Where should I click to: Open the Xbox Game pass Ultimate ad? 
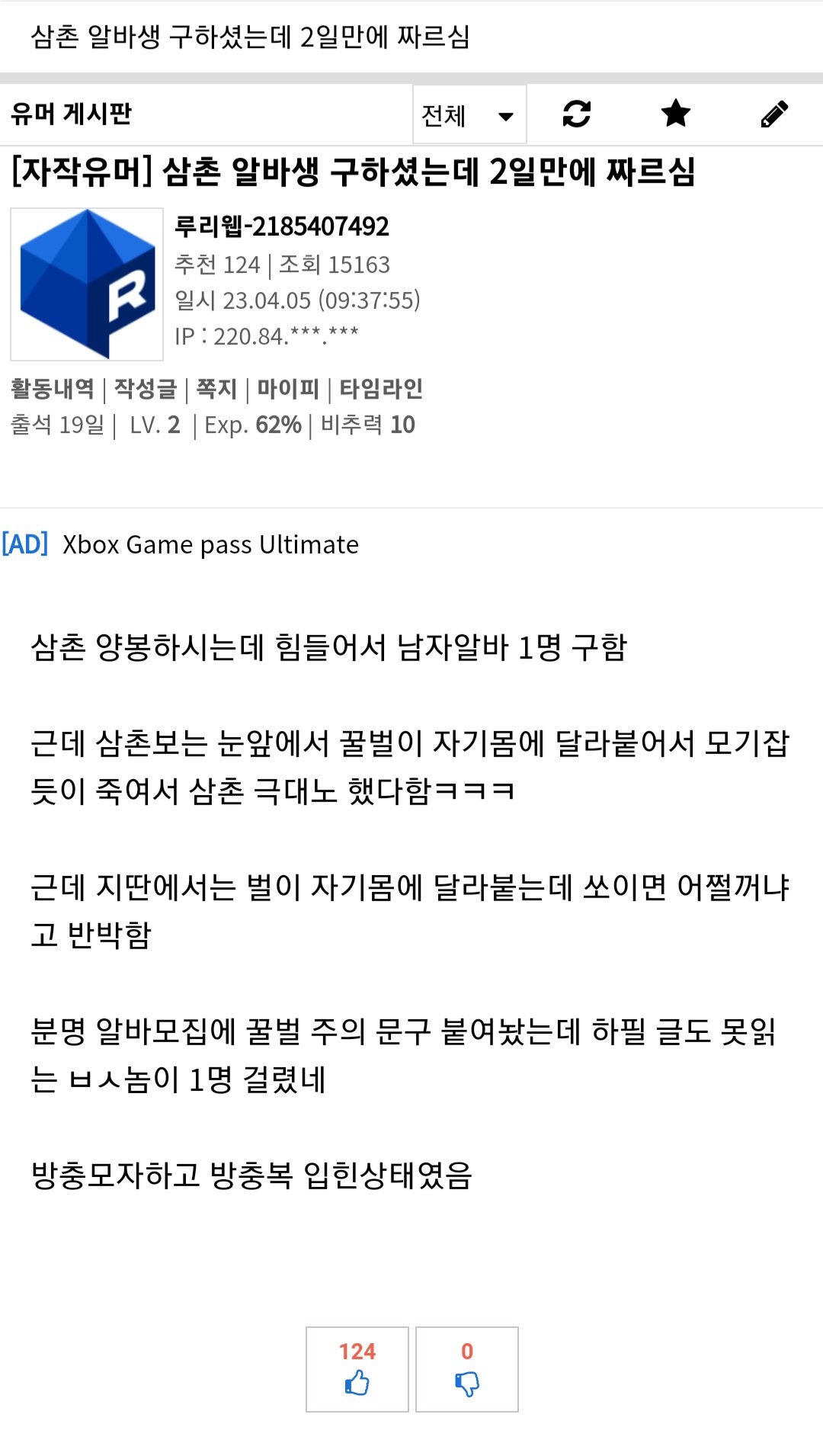210,544
